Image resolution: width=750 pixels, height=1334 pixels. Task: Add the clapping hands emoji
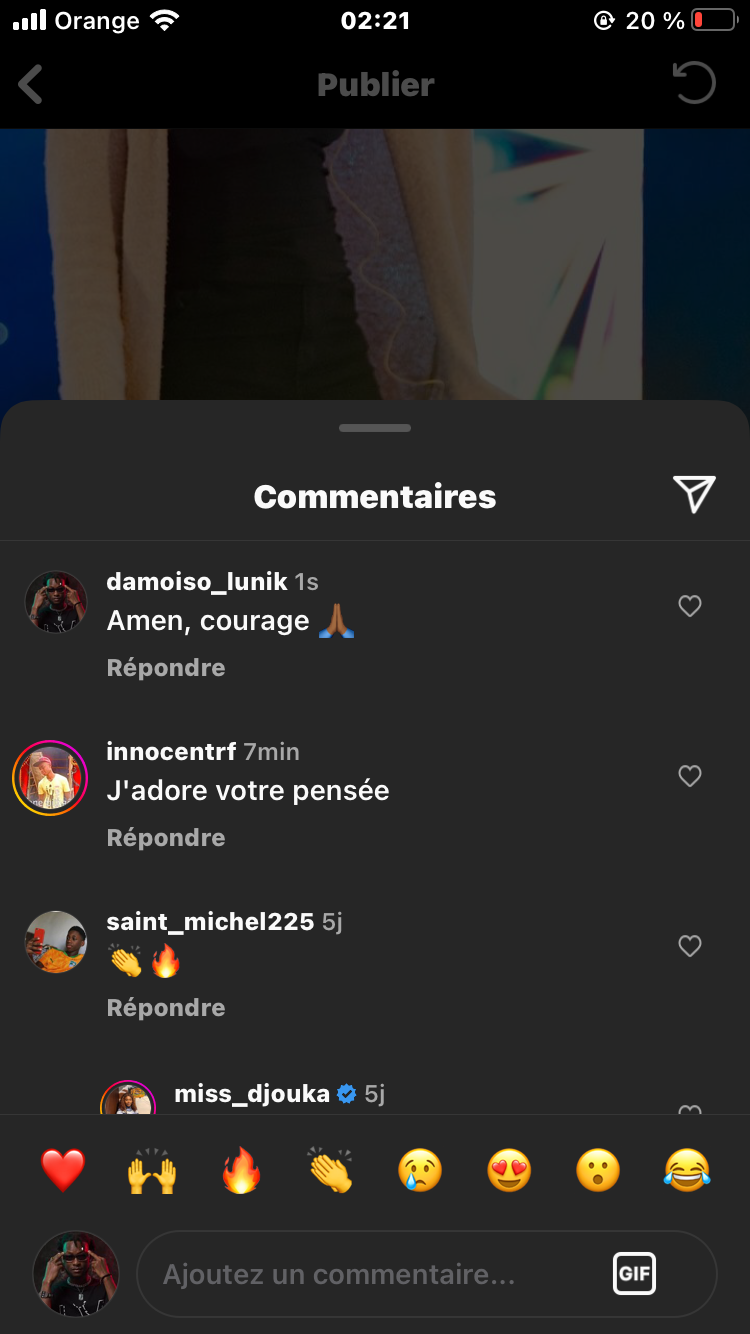click(x=330, y=1170)
